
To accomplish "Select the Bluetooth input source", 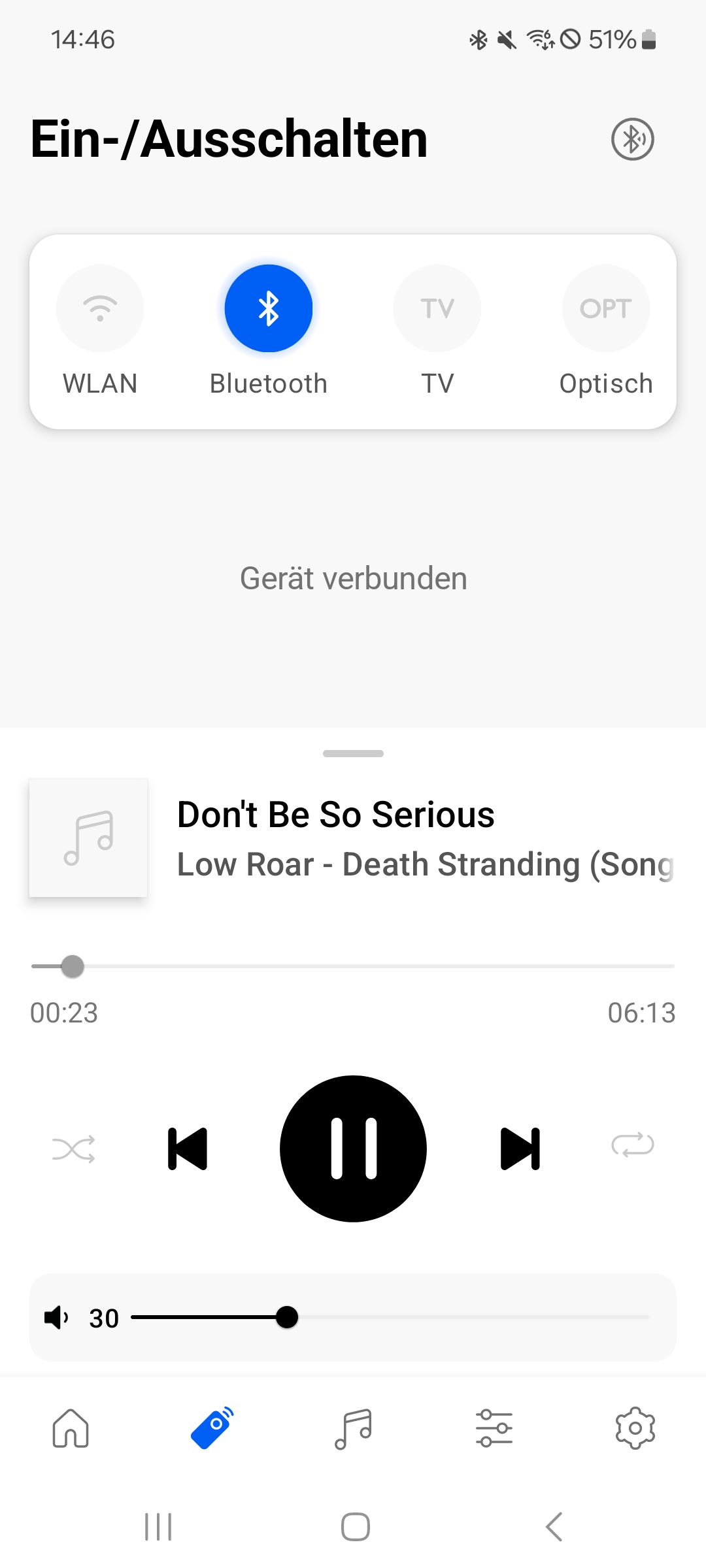I will [269, 308].
